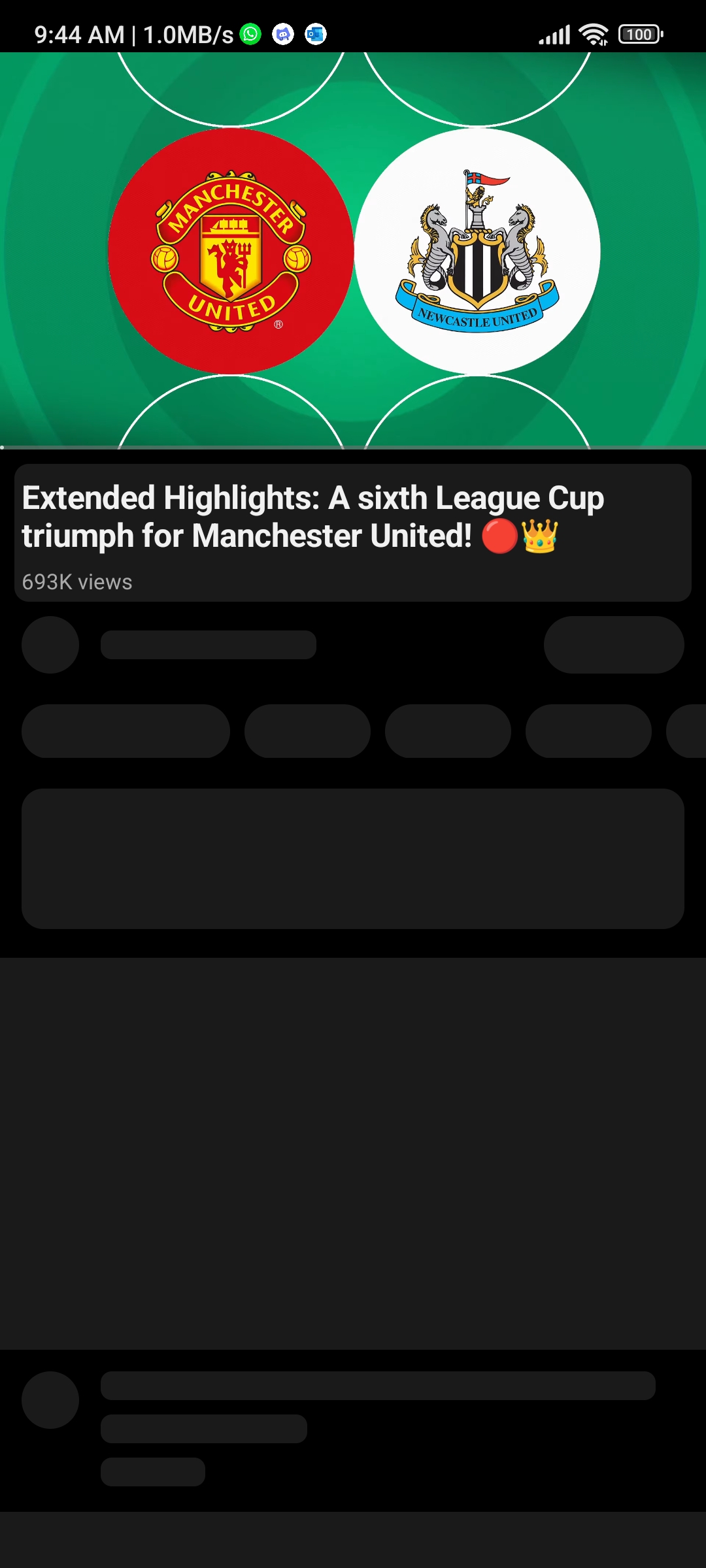This screenshot has width=706, height=1568.
Task: Expand the Extended Highlights title for more details
Action: click(x=314, y=515)
